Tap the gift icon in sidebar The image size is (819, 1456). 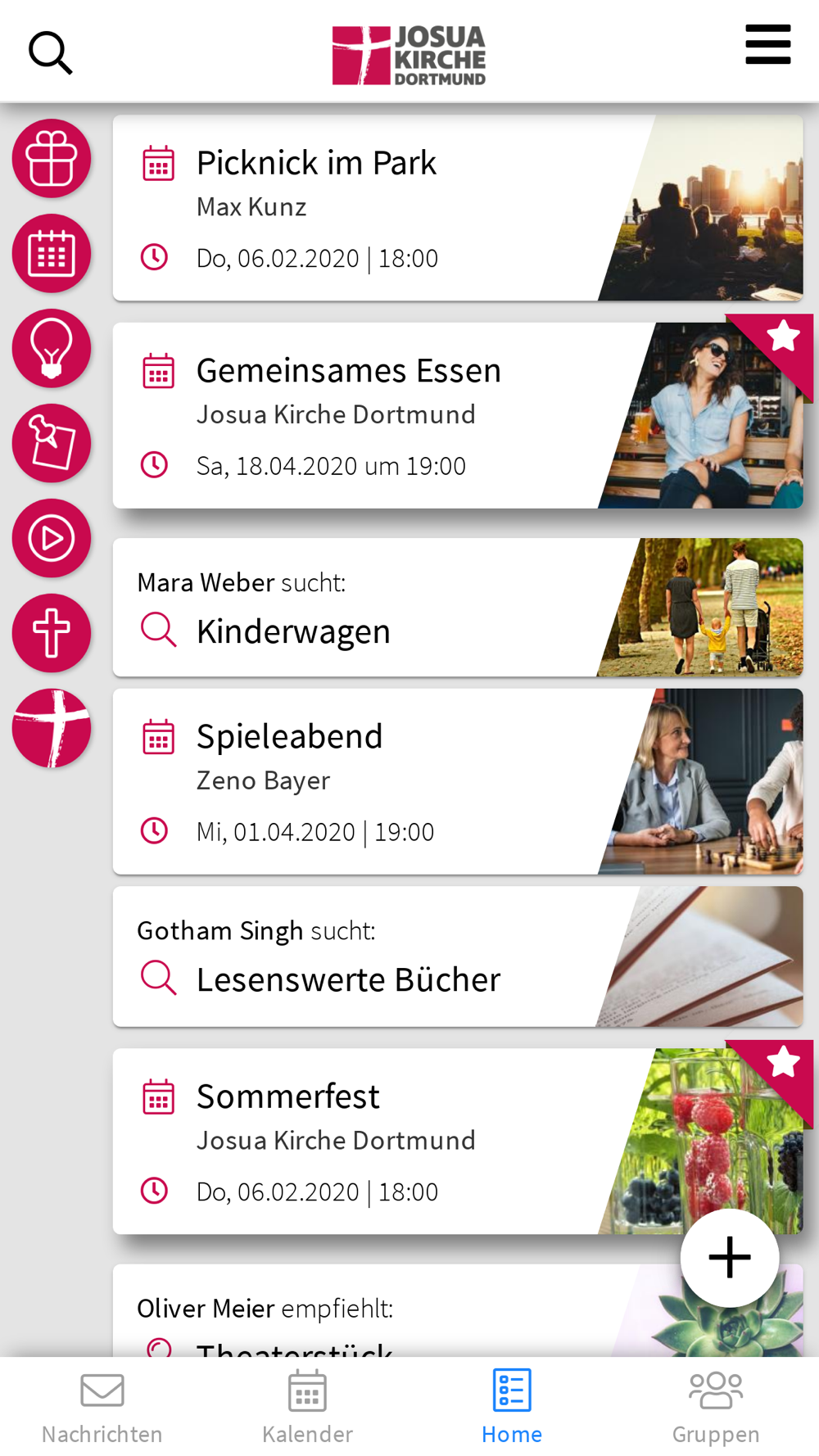point(52,158)
